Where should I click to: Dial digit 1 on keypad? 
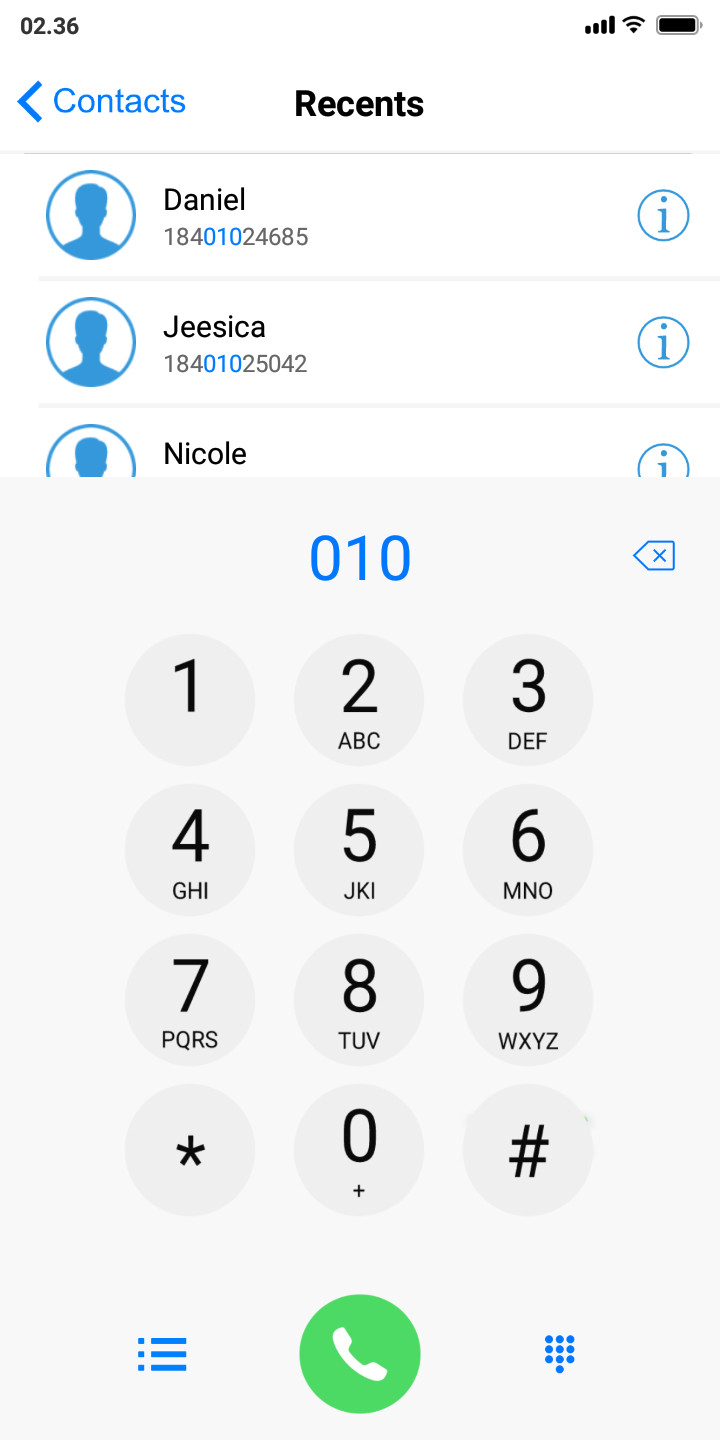pos(190,700)
